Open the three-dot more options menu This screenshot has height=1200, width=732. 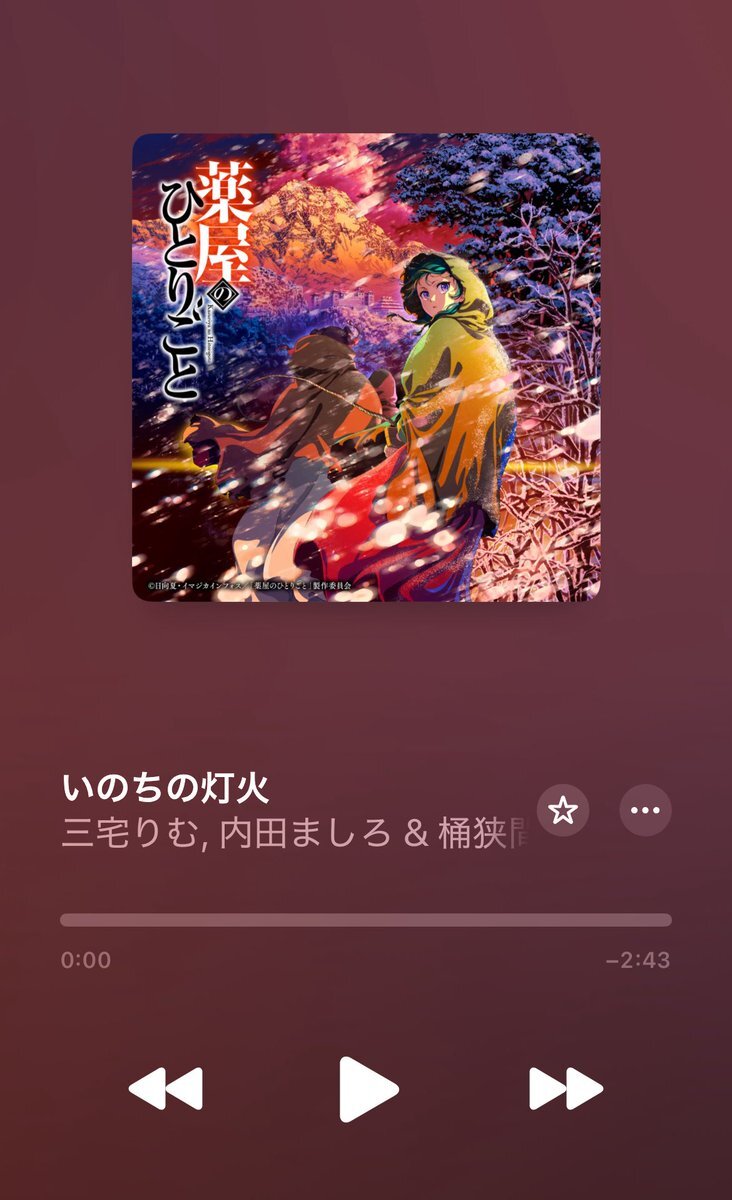(x=646, y=810)
